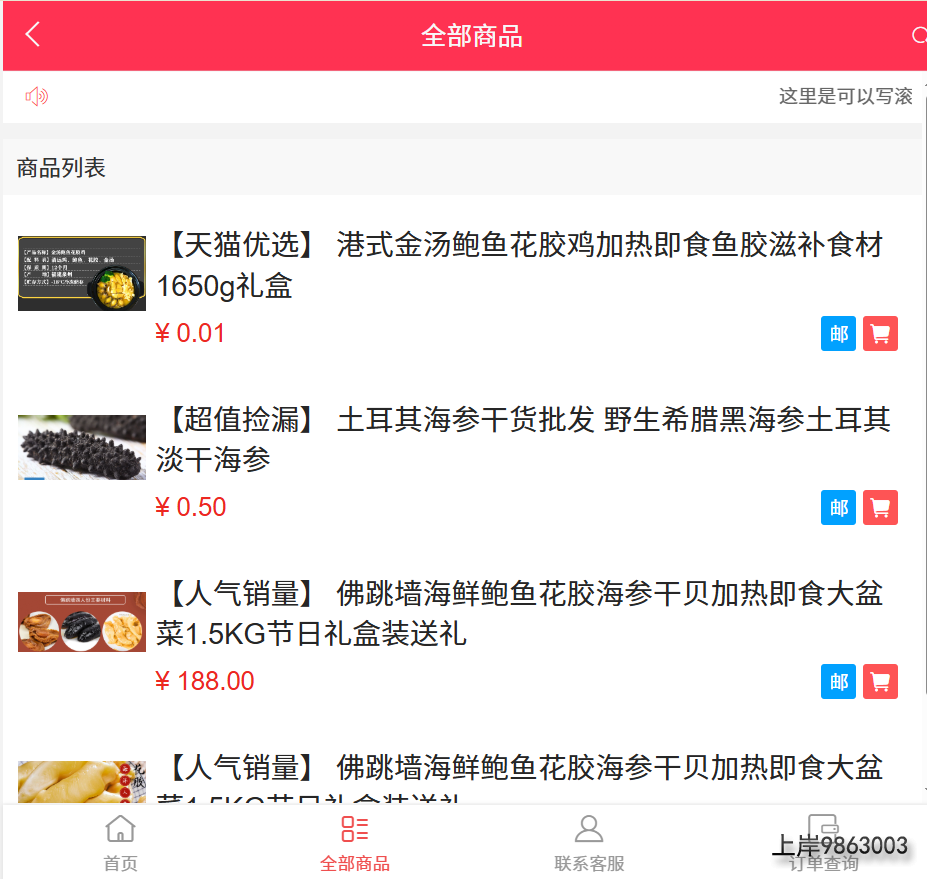Tap 邮 badge on the ¥0.50 item
Viewport: 927px width, 879px height.
(838, 508)
